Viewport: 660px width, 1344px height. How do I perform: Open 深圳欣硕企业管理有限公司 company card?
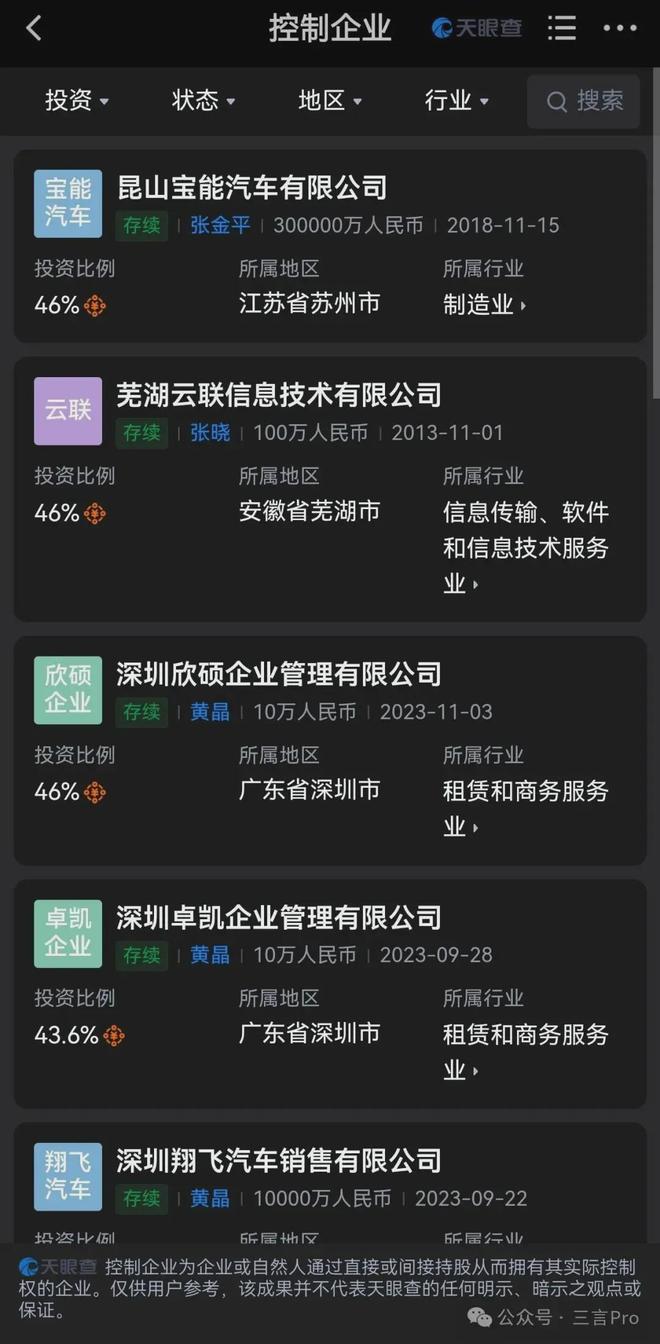[279, 674]
